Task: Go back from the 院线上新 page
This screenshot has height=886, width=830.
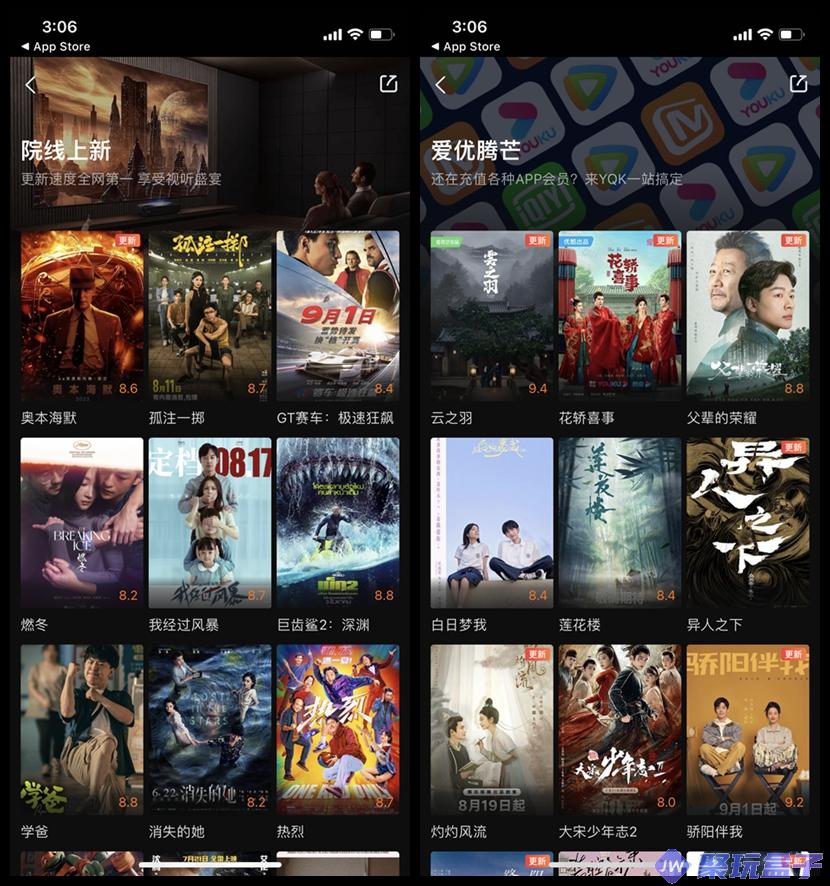Action: 31,85
